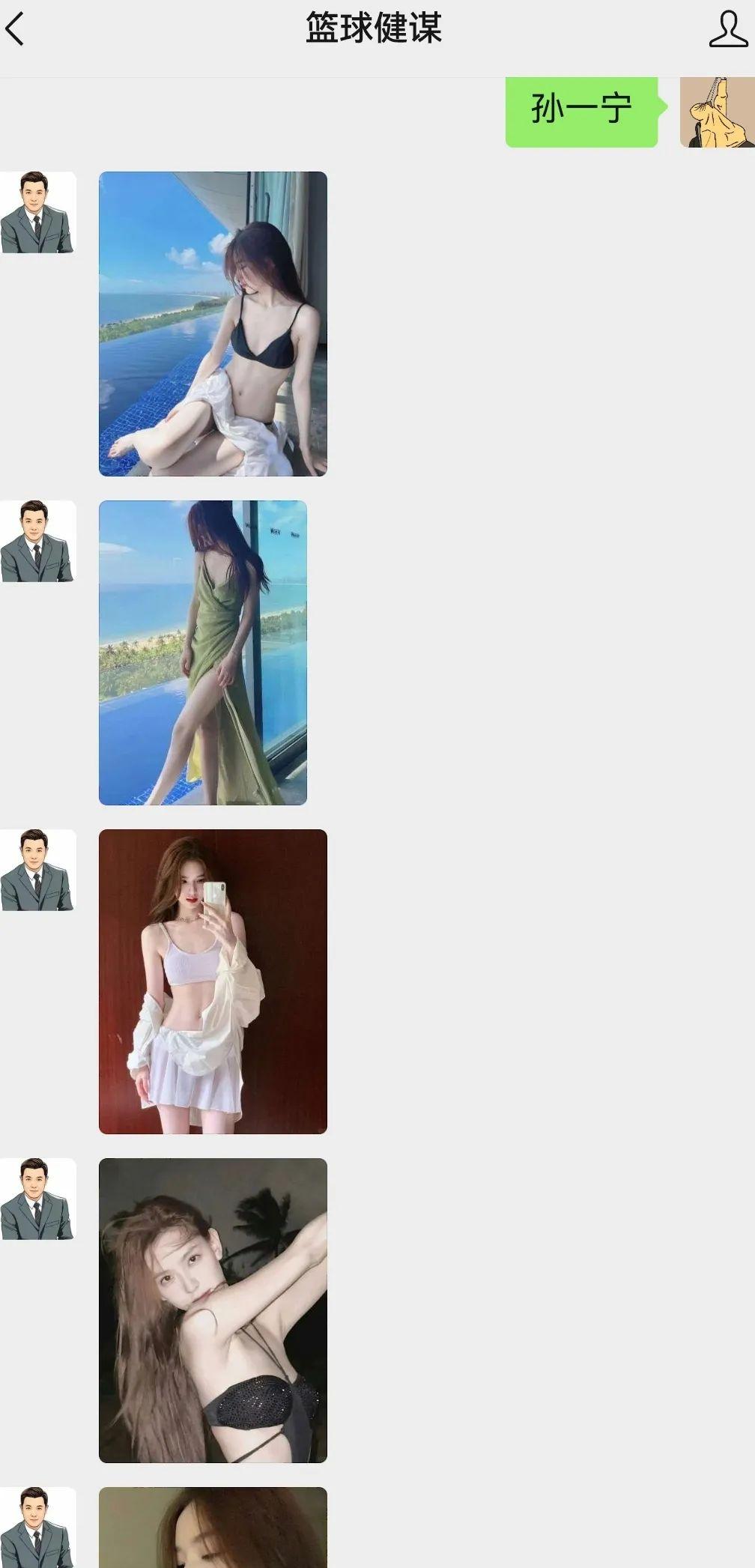
Task: Open the chat profile info icon
Action: pyautogui.click(x=727, y=30)
